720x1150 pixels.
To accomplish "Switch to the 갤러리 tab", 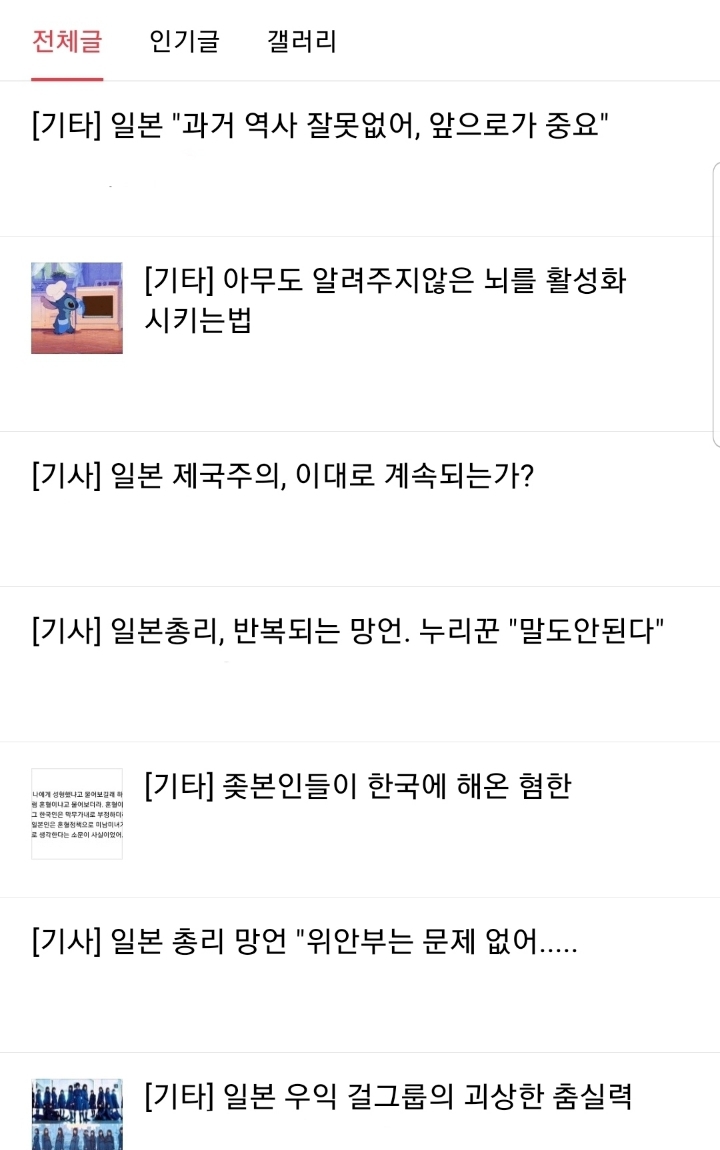I will pos(301,41).
